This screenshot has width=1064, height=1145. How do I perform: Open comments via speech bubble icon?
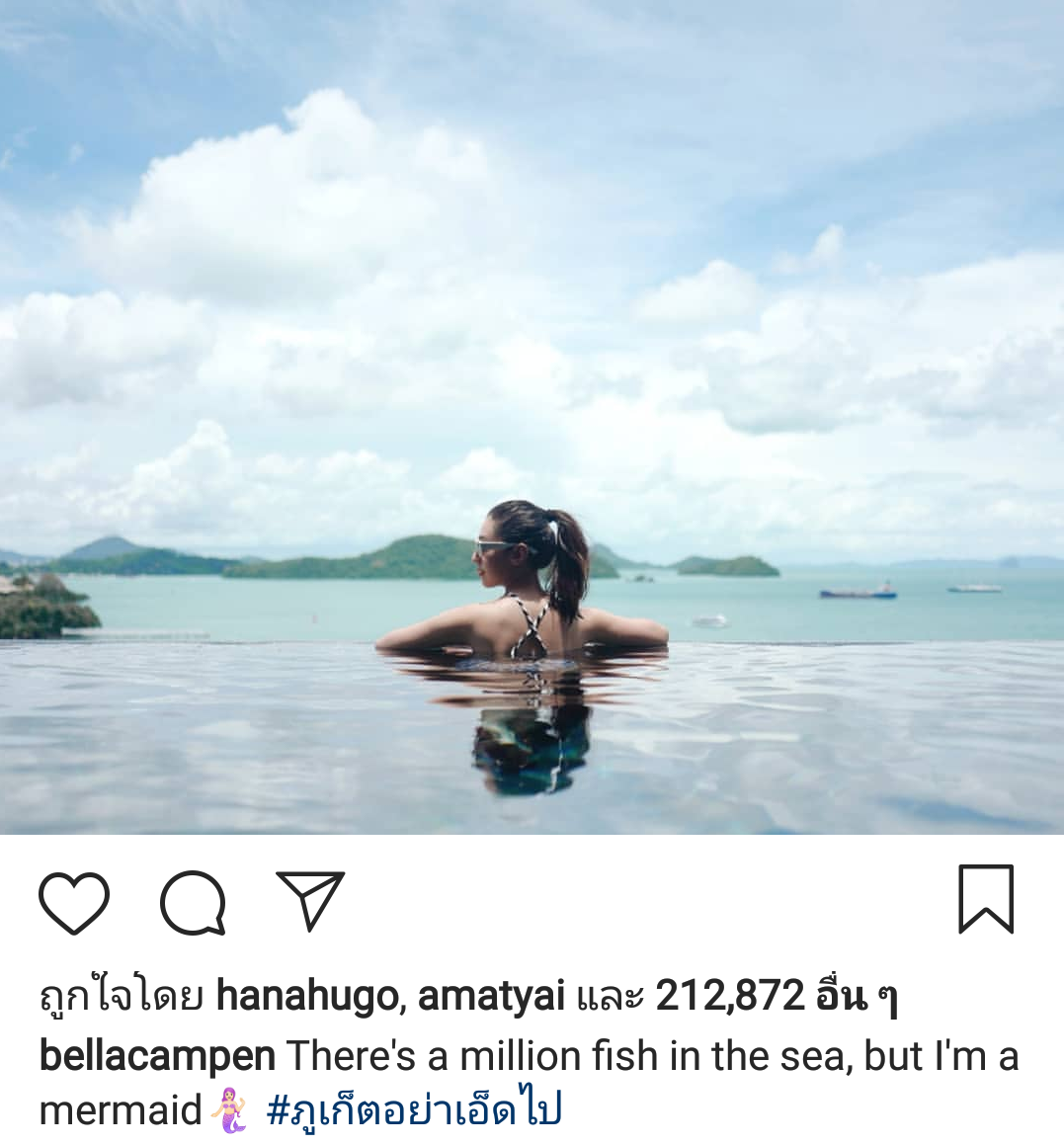(x=194, y=903)
